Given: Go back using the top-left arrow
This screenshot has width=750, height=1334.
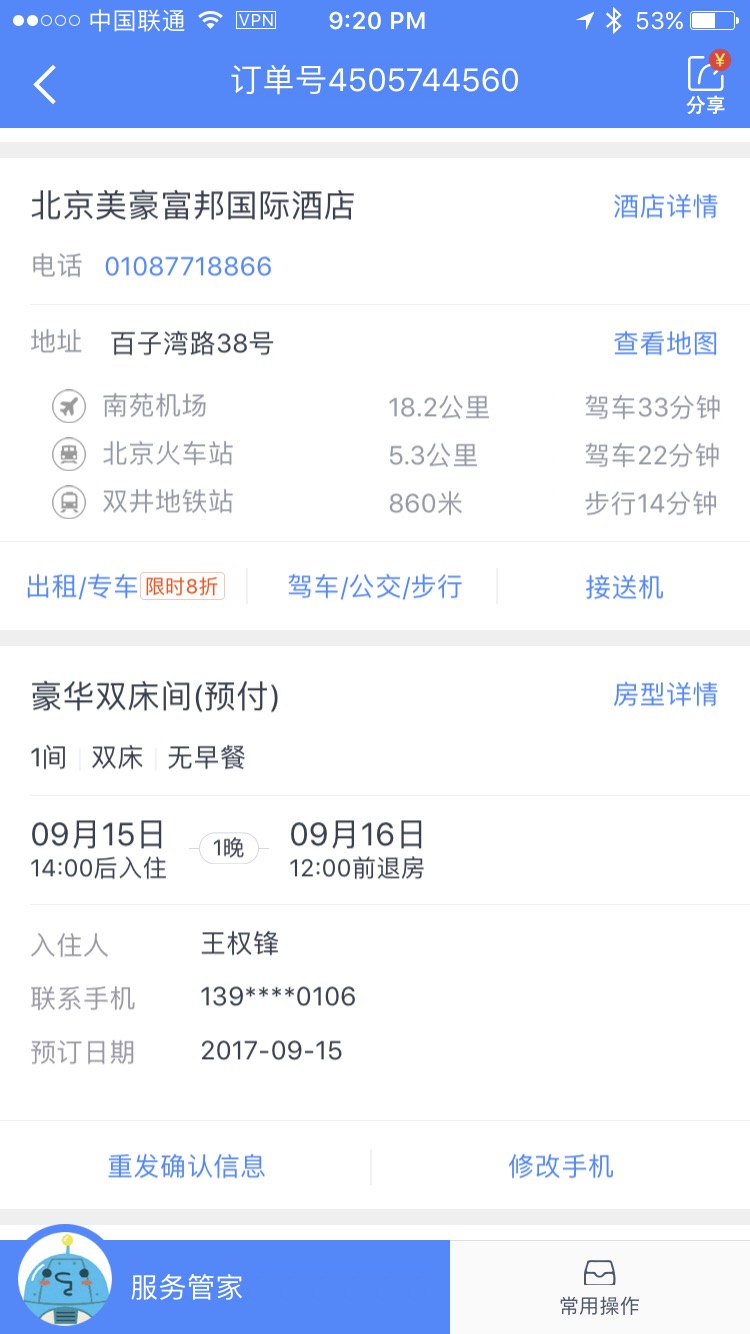Looking at the screenshot, I should 44,85.
